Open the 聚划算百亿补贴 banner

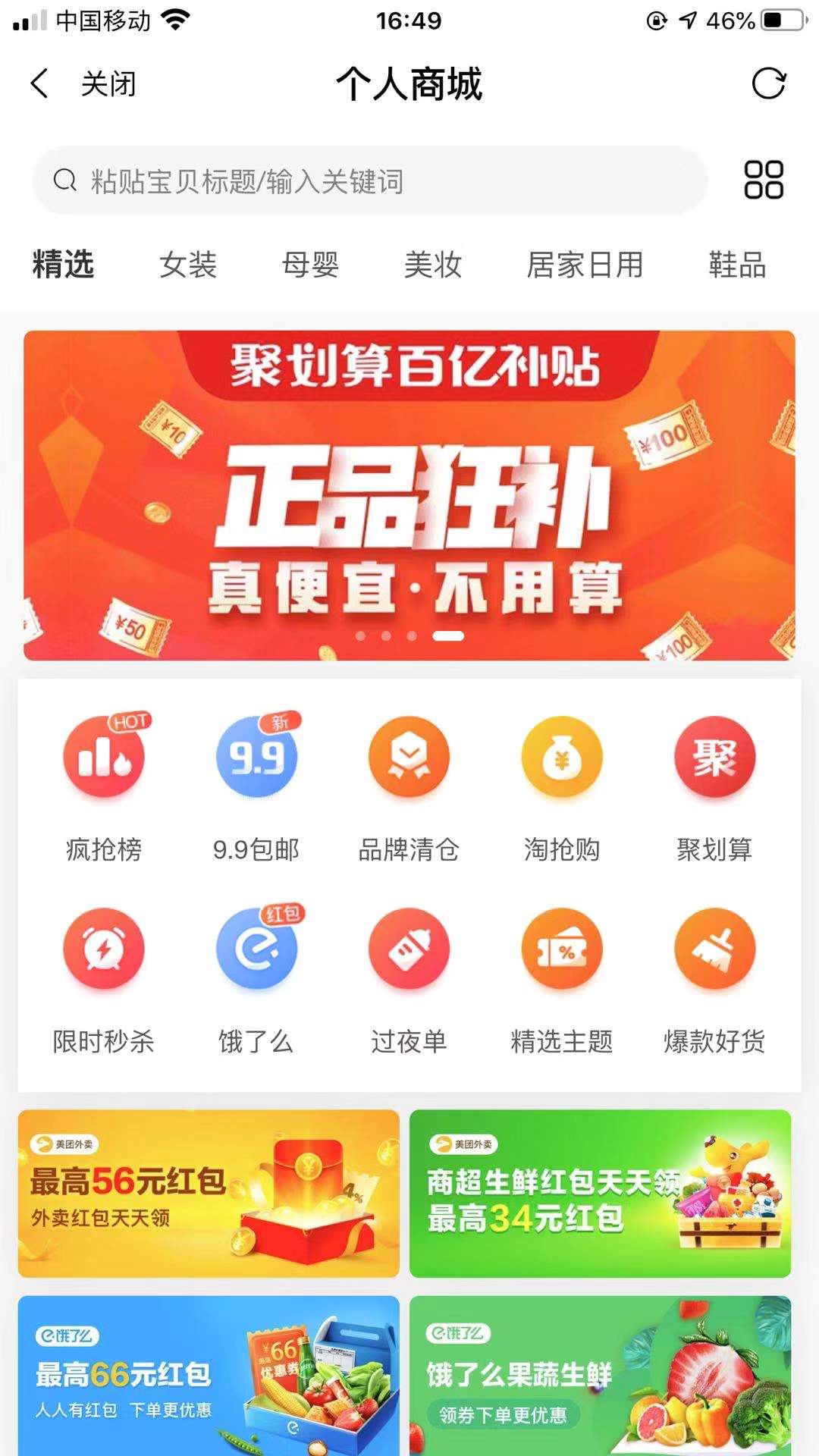(x=409, y=495)
